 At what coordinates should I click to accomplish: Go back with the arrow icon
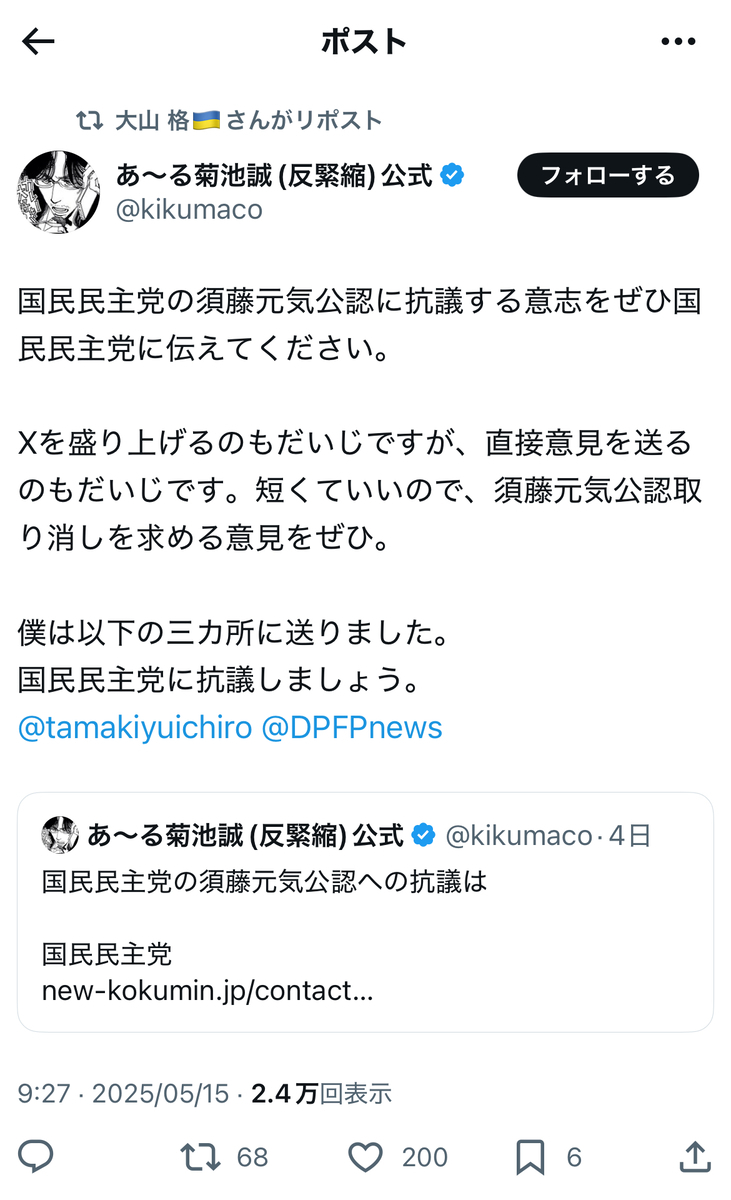(x=38, y=41)
